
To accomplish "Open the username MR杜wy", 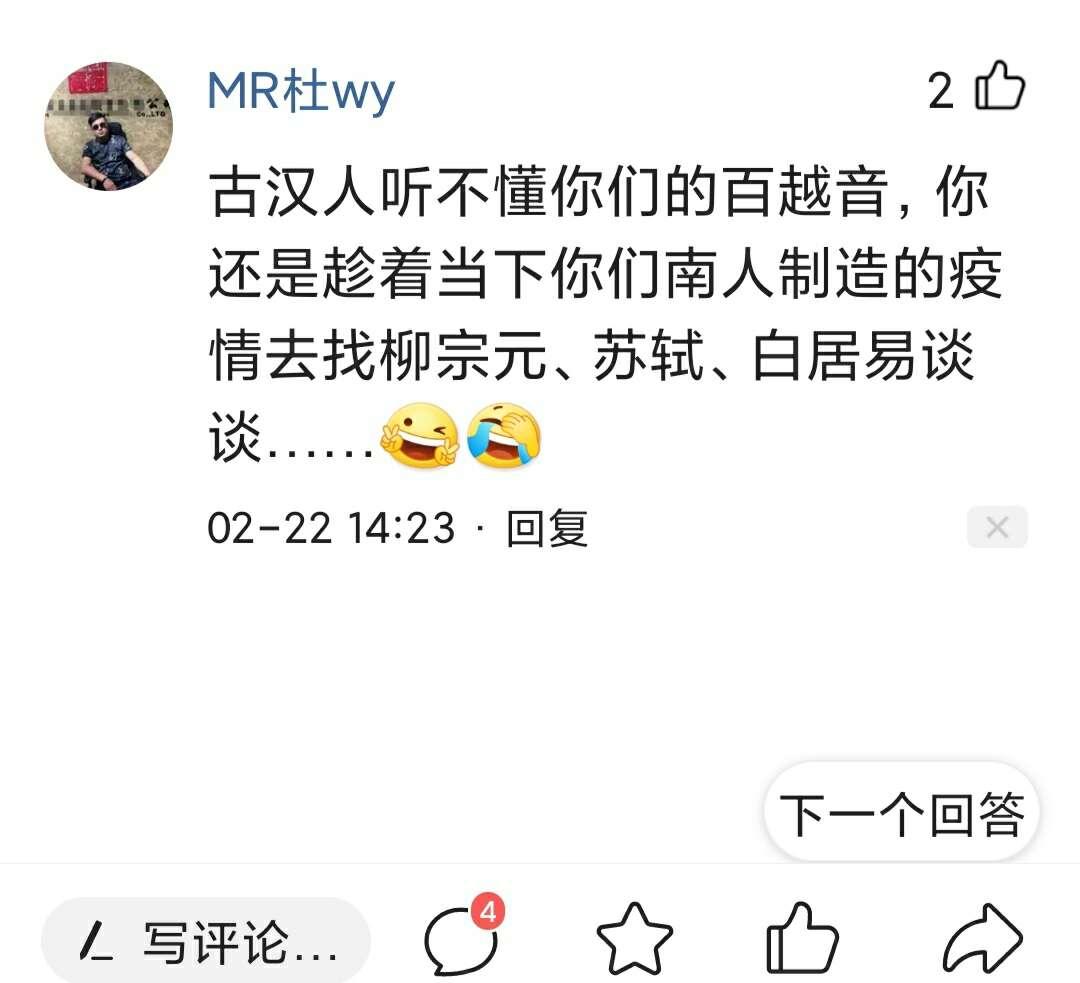I will tap(301, 92).
